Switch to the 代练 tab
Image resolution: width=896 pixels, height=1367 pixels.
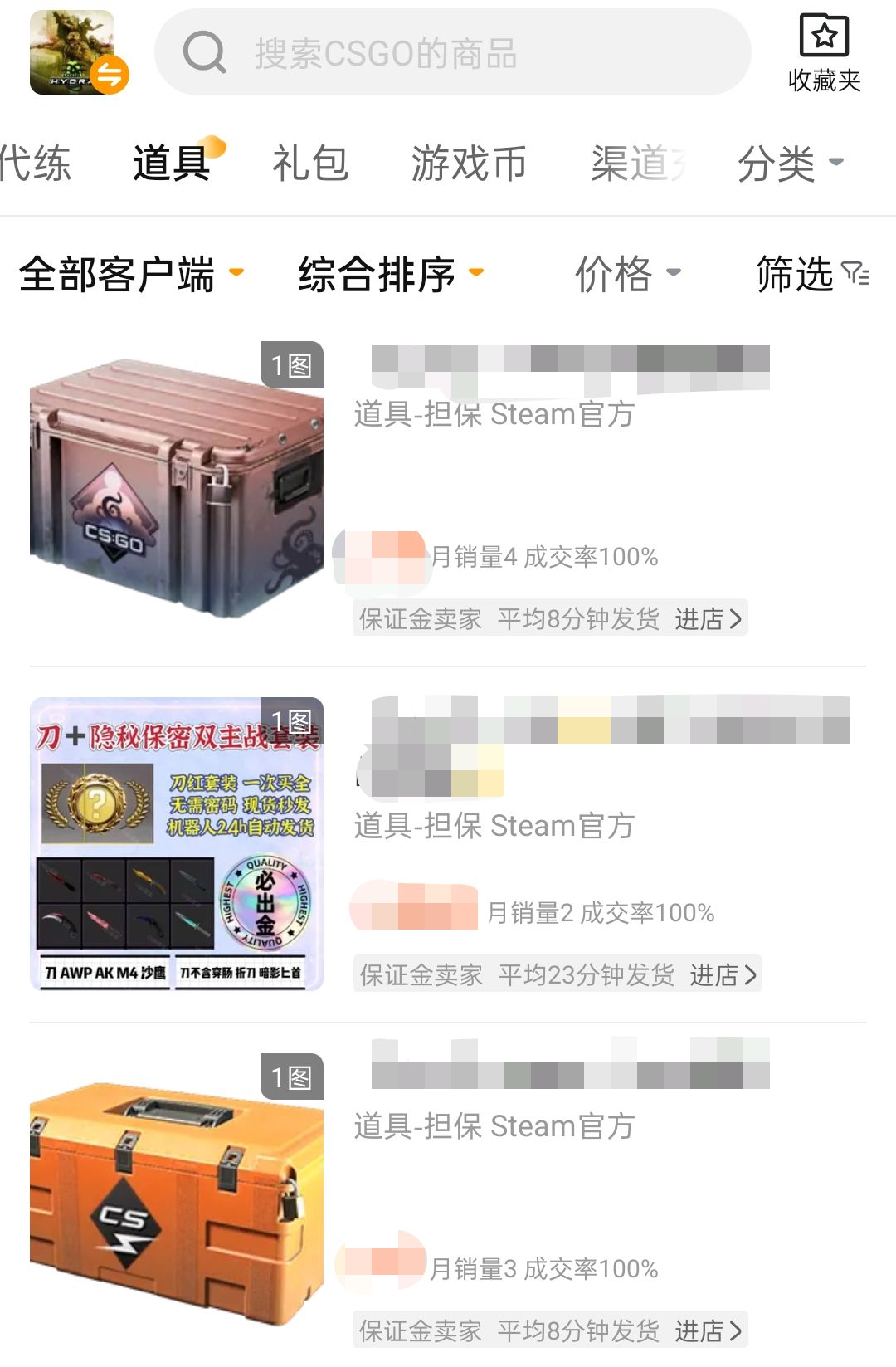pos(35,163)
